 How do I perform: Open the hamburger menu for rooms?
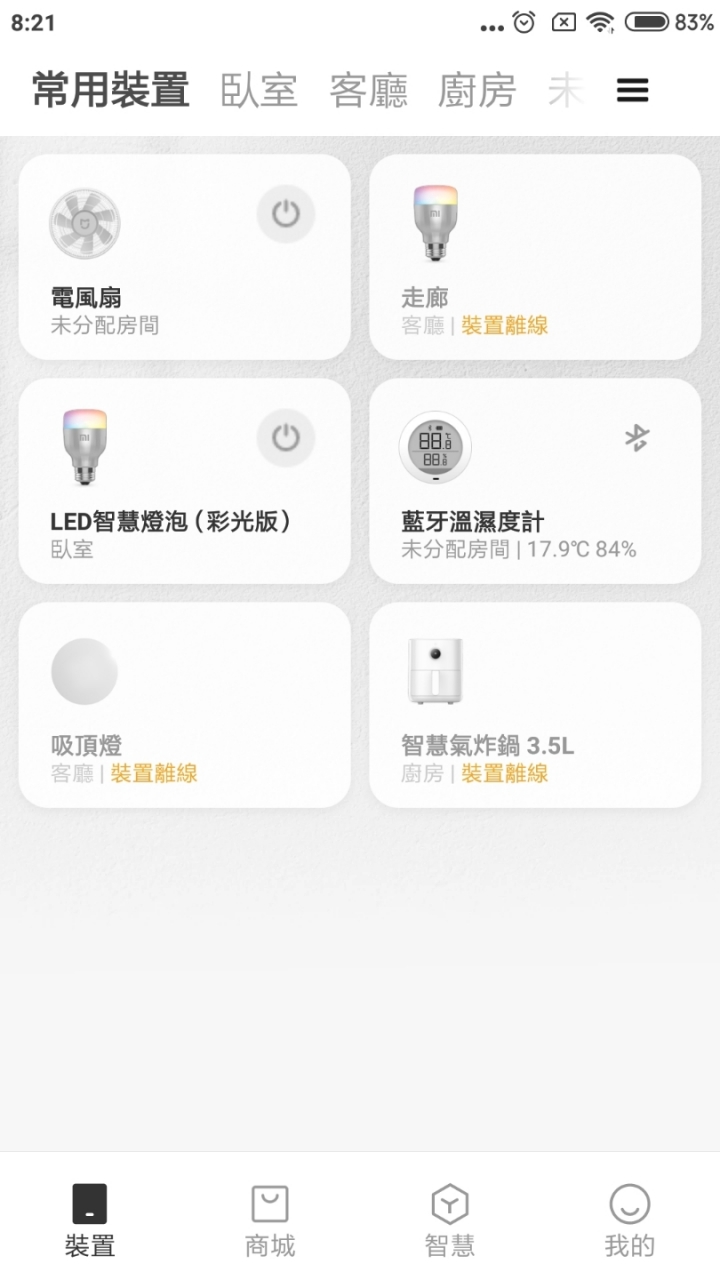(x=632, y=91)
